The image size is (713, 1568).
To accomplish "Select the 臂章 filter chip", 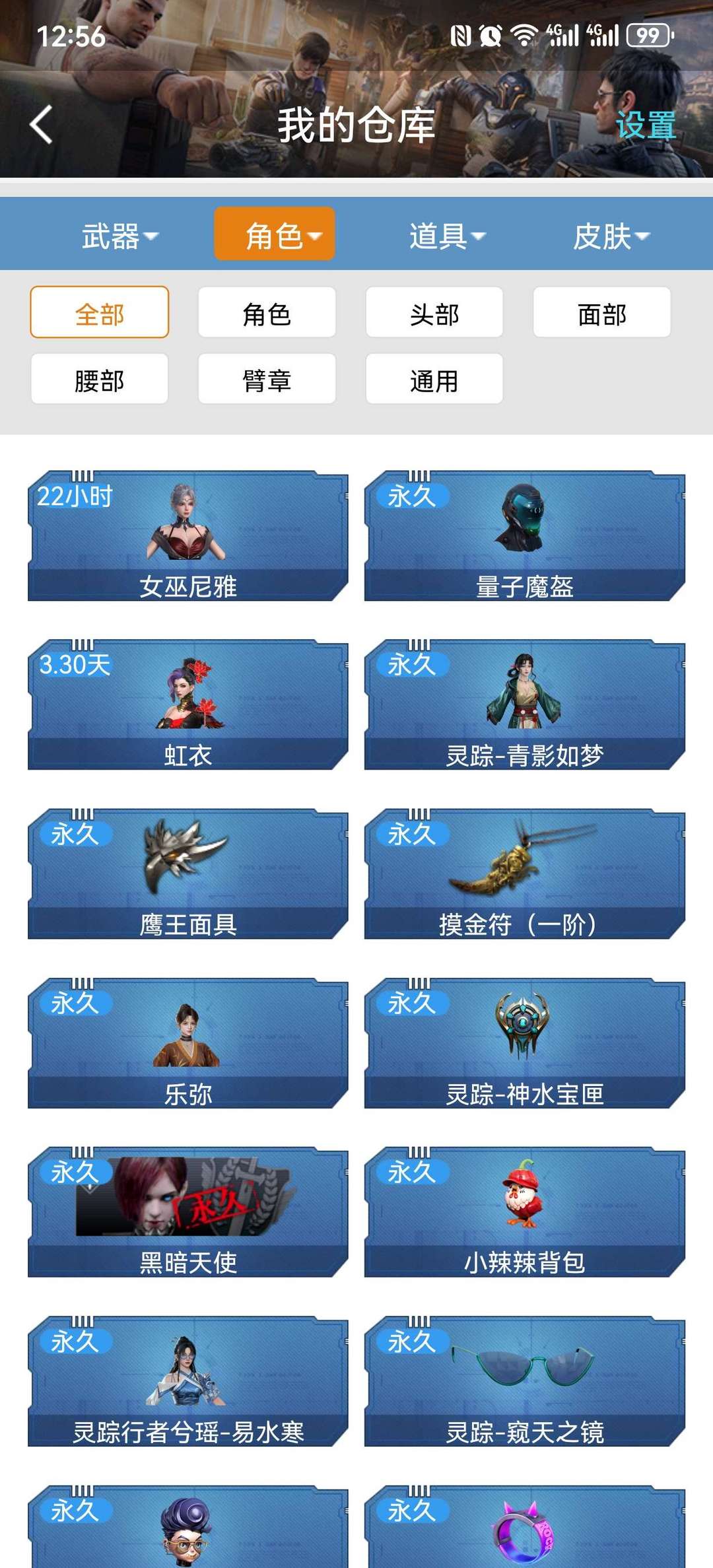I will click(267, 379).
